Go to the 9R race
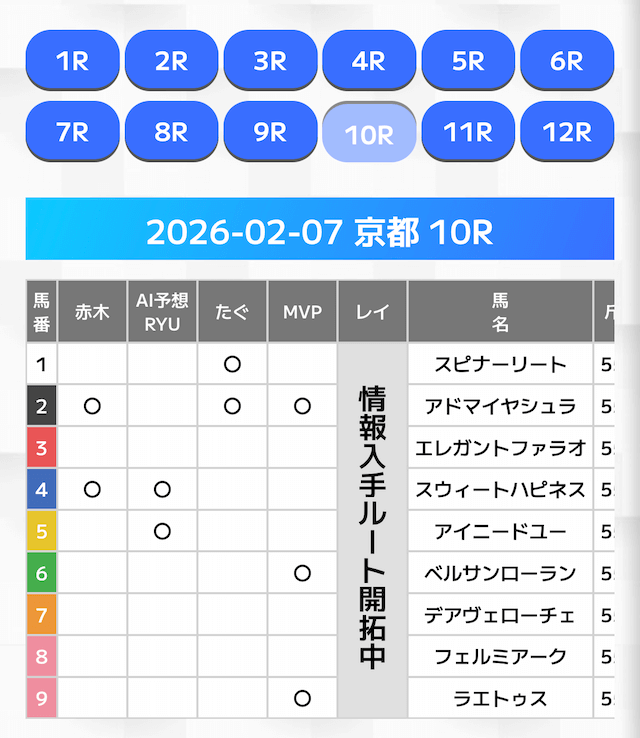Screen dimensions: 640x738 point(270,132)
